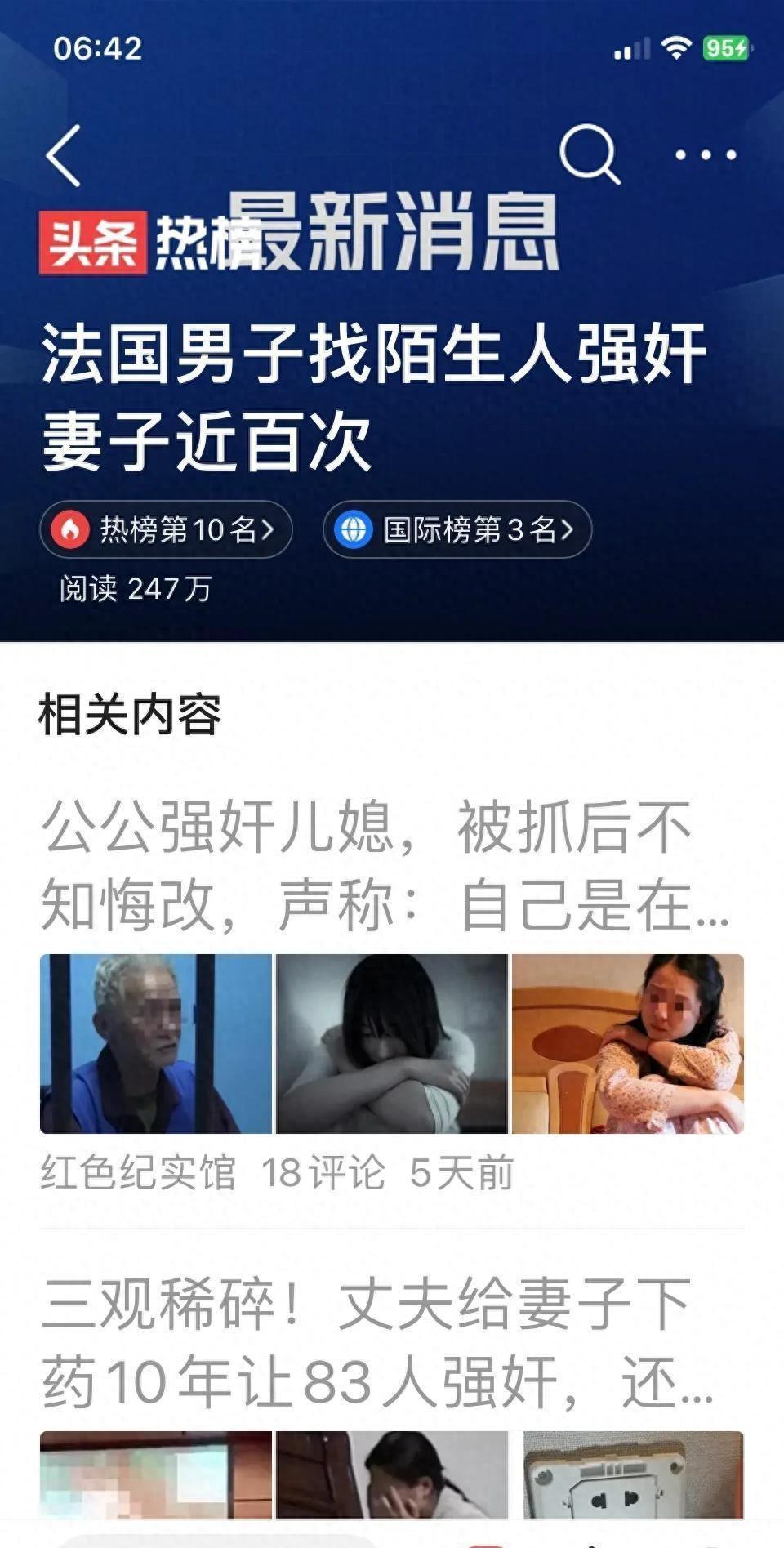Open the search magnifier icon
The image size is (784, 1548).
pyautogui.click(x=589, y=154)
